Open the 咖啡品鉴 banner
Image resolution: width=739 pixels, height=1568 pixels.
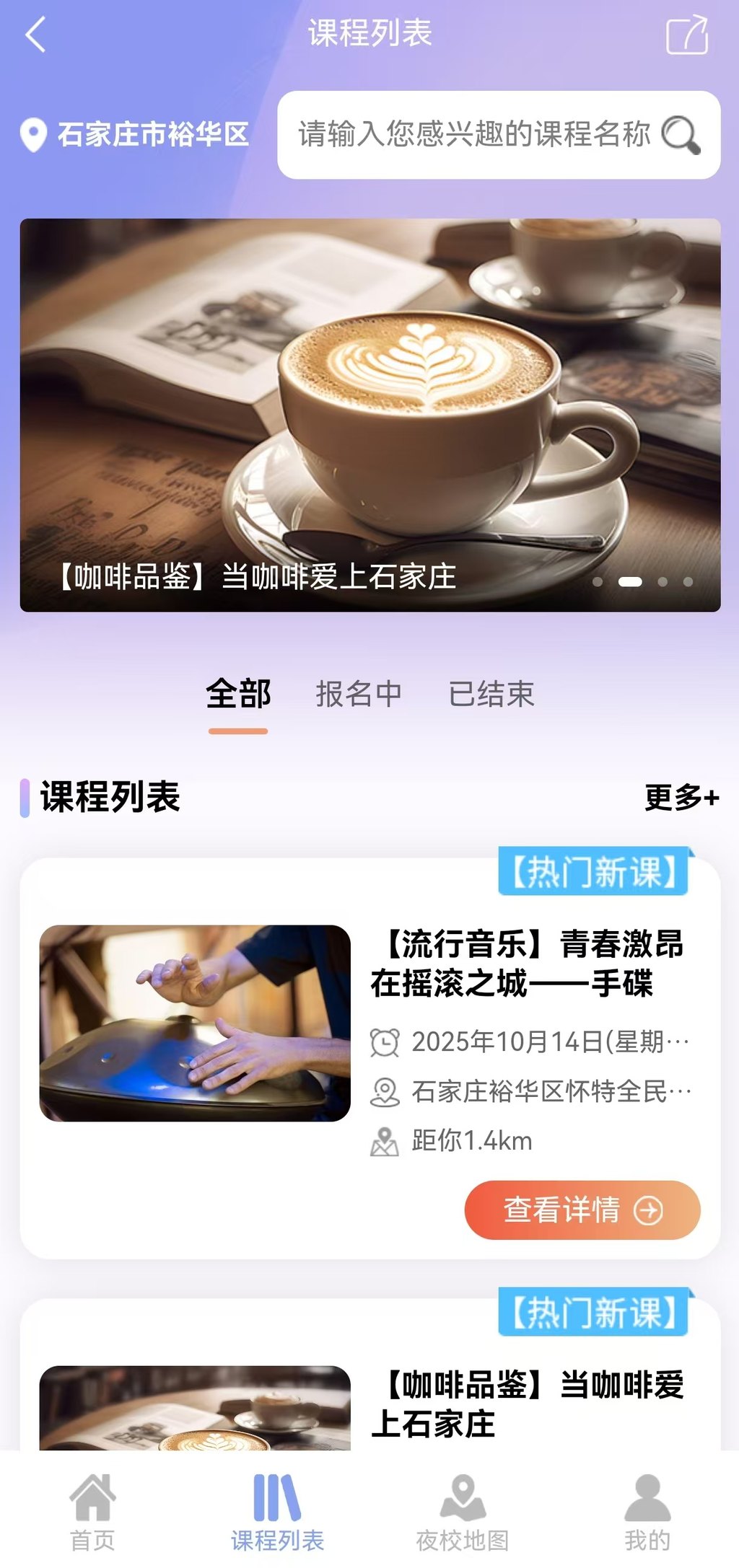click(369, 415)
